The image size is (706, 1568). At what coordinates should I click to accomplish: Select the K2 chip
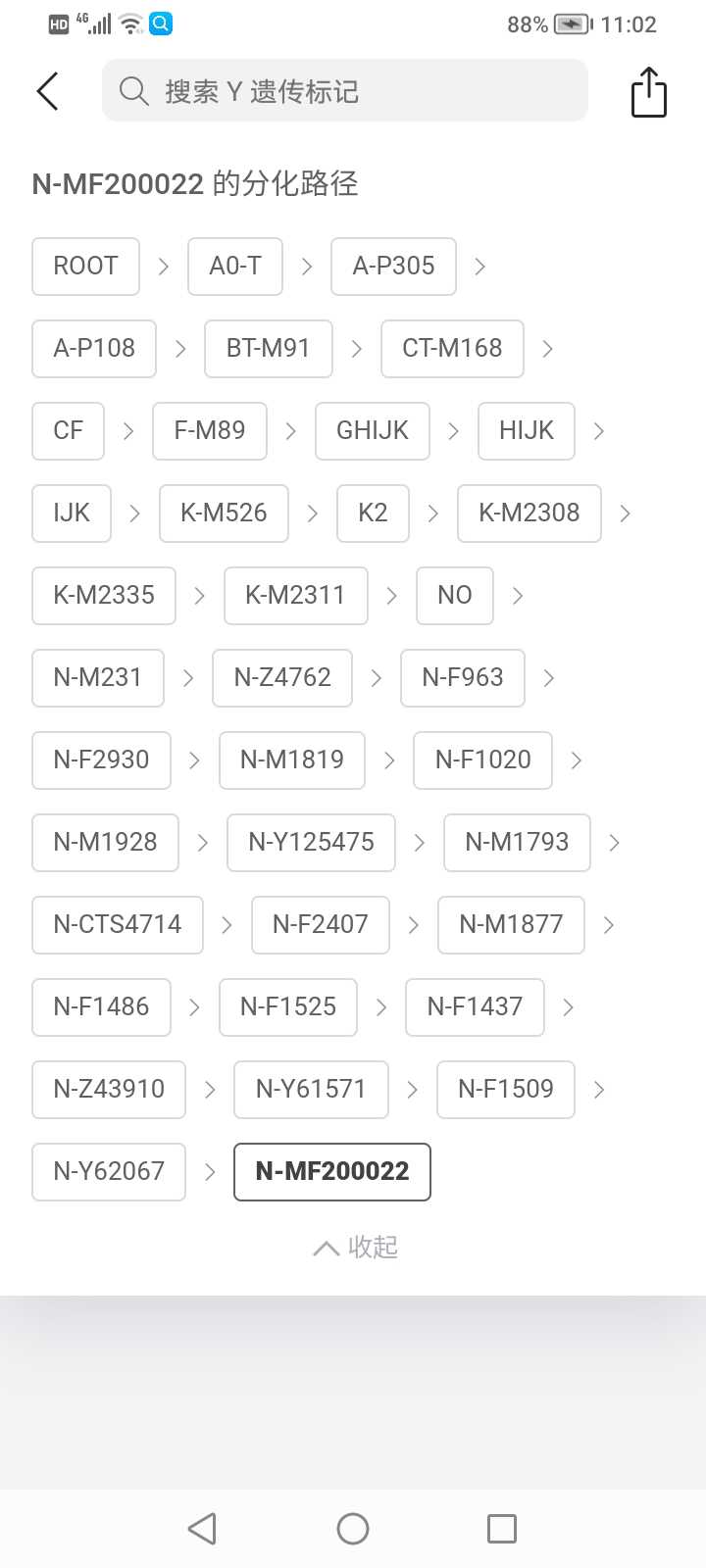coord(373,514)
